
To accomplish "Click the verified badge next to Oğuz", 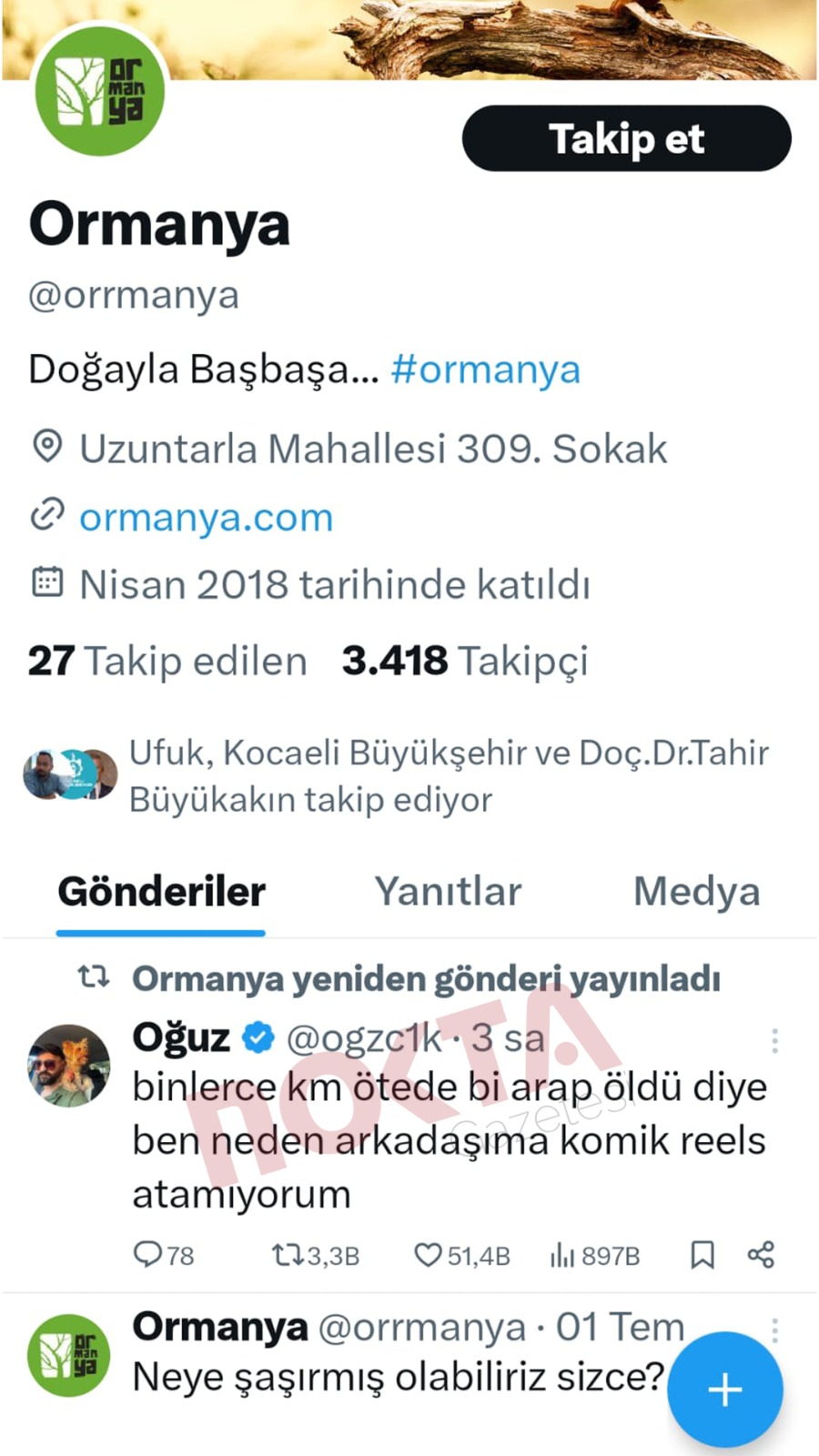I will click(258, 1035).
